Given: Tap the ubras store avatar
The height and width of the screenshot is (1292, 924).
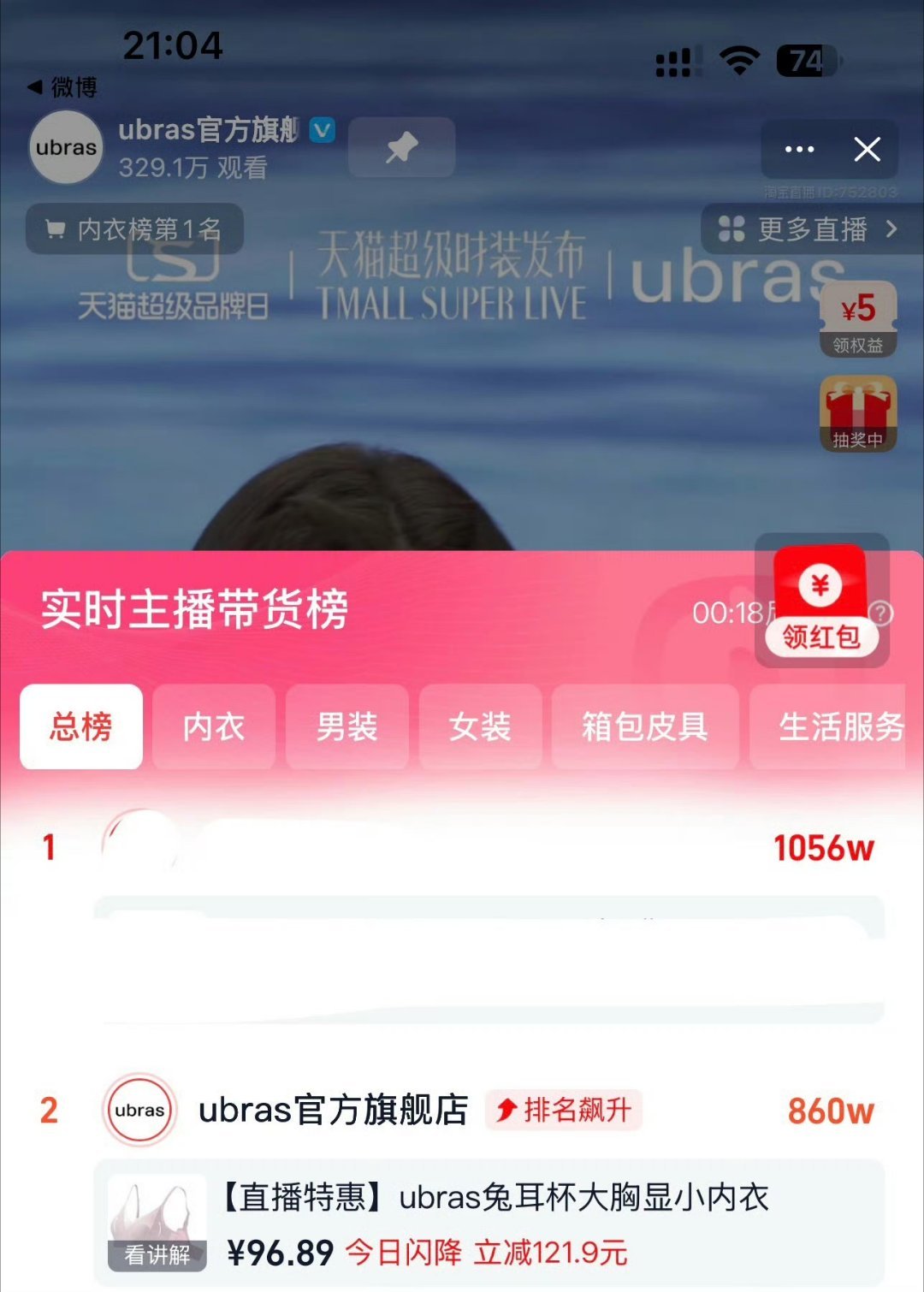Looking at the screenshot, I should click(x=66, y=147).
